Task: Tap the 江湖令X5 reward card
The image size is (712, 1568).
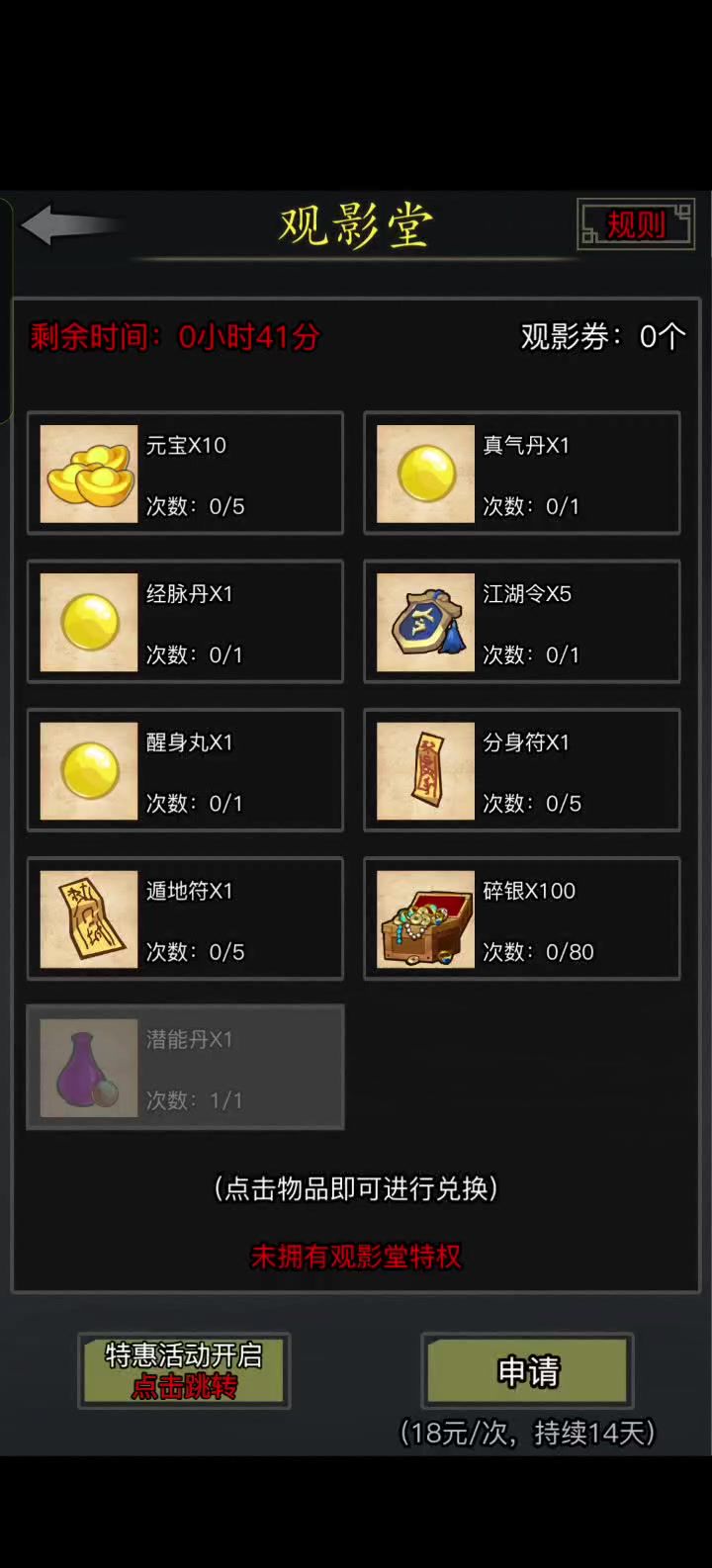Action: point(522,622)
